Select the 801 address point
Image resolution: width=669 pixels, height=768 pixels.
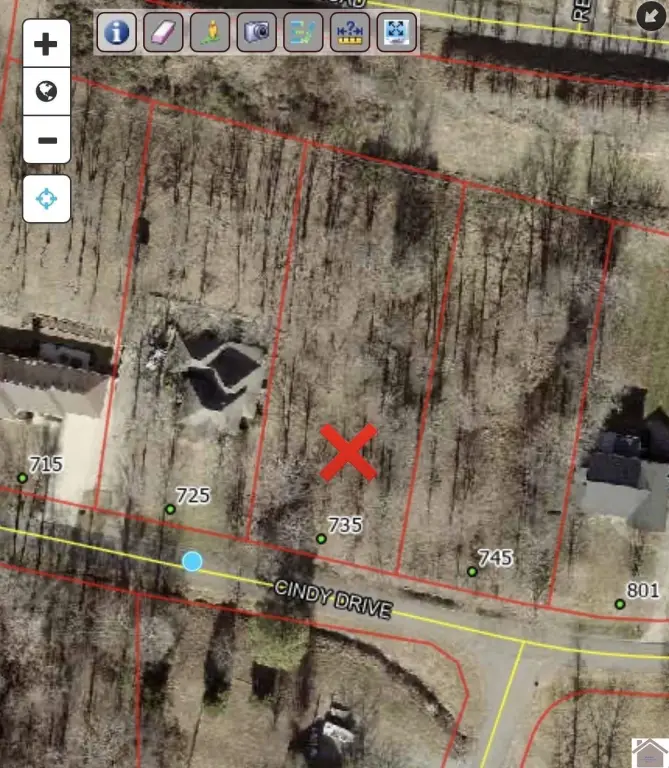pyautogui.click(x=620, y=604)
